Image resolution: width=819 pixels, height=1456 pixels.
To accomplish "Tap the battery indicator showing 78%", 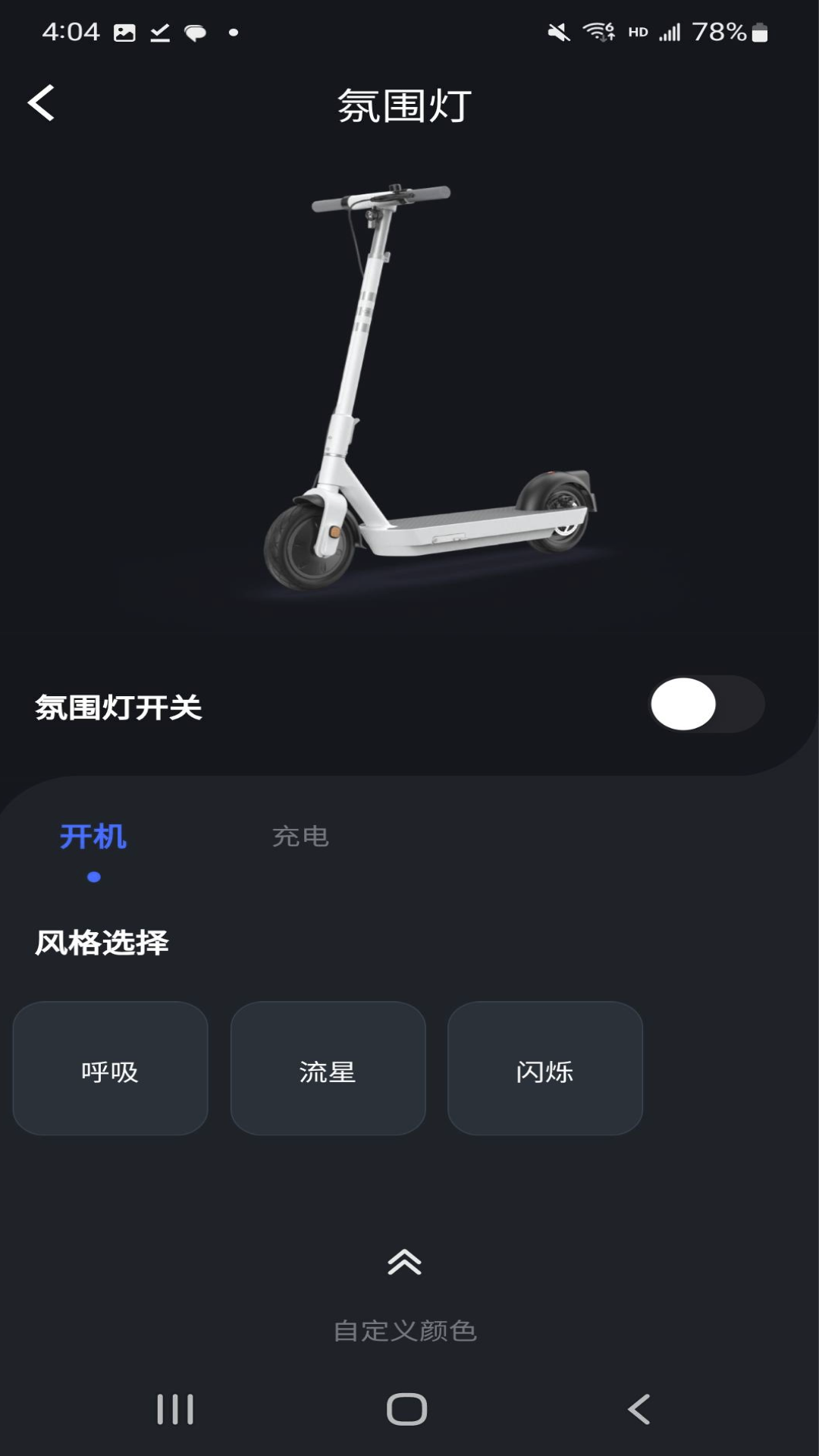I will [x=723, y=30].
